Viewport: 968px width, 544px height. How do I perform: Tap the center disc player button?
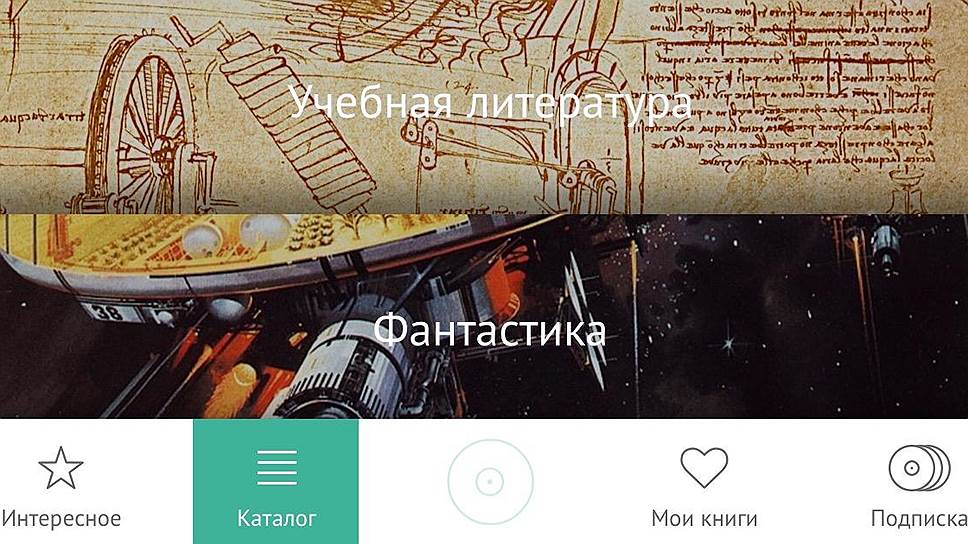click(x=490, y=482)
